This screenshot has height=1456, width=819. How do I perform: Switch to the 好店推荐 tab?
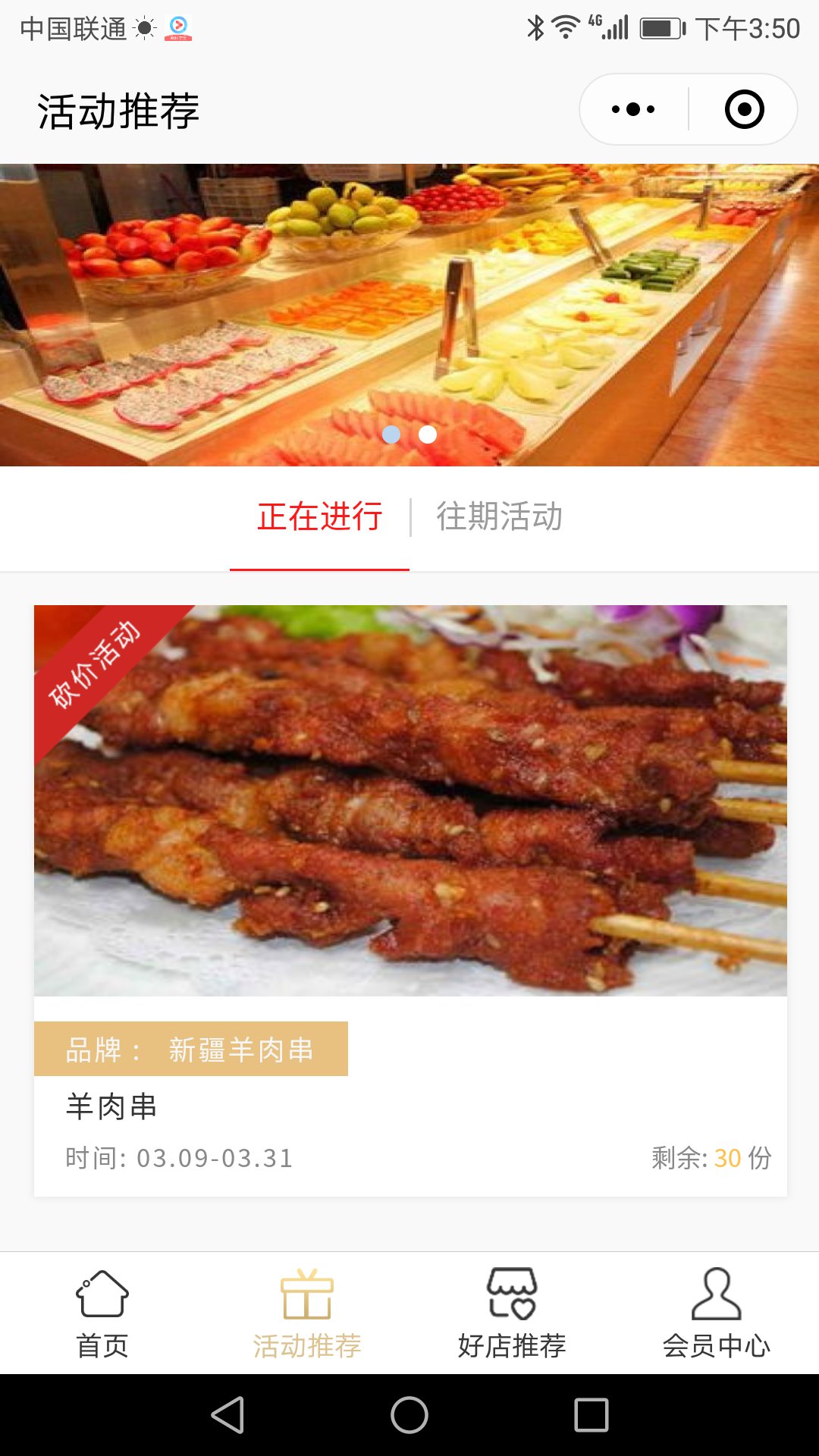pos(512,1313)
